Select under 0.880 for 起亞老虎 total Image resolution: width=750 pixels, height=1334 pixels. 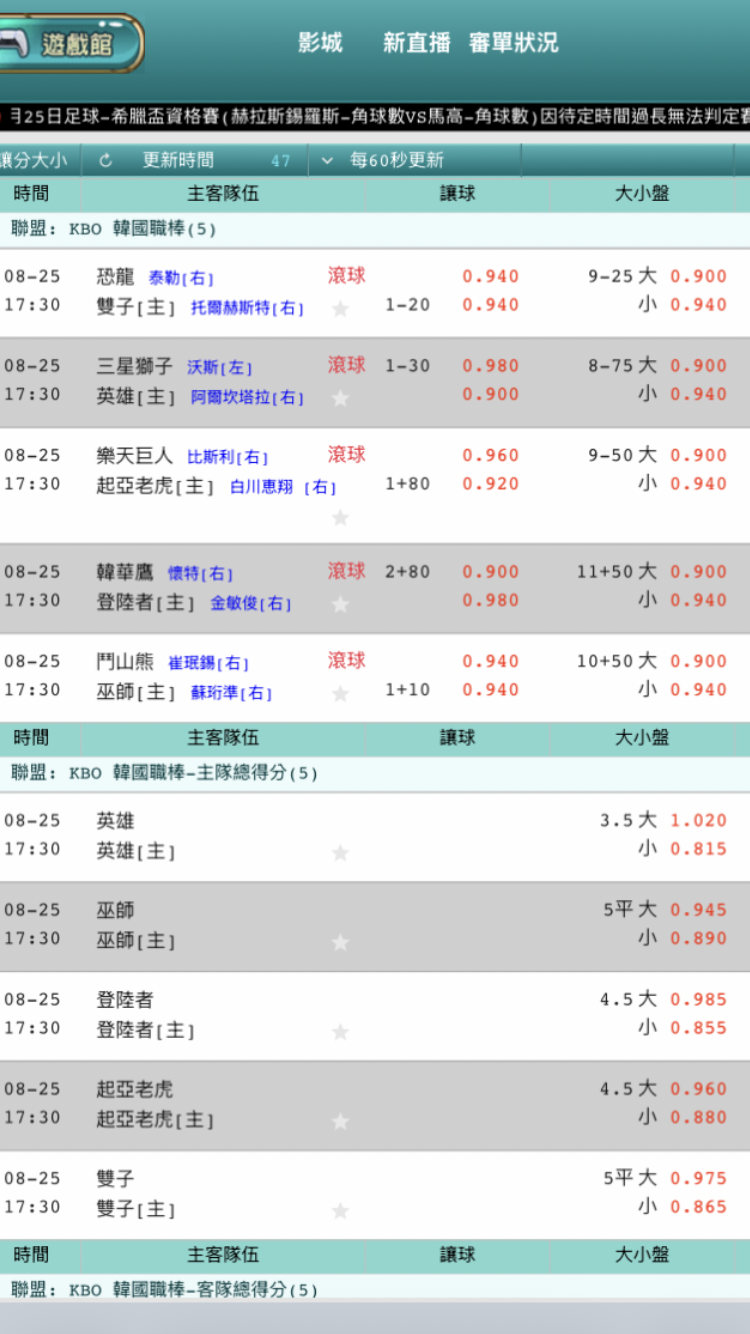698,1117
